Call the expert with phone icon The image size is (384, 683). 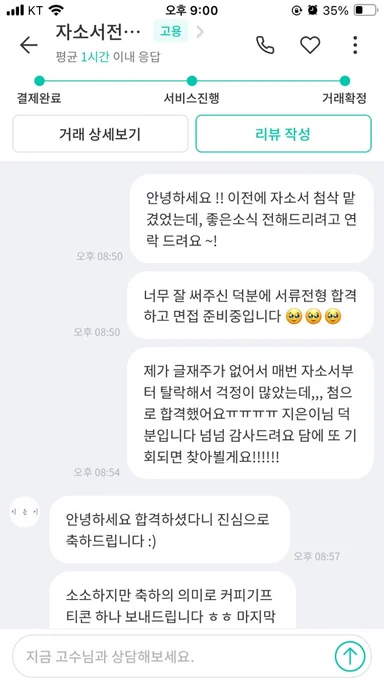pyautogui.click(x=265, y=45)
